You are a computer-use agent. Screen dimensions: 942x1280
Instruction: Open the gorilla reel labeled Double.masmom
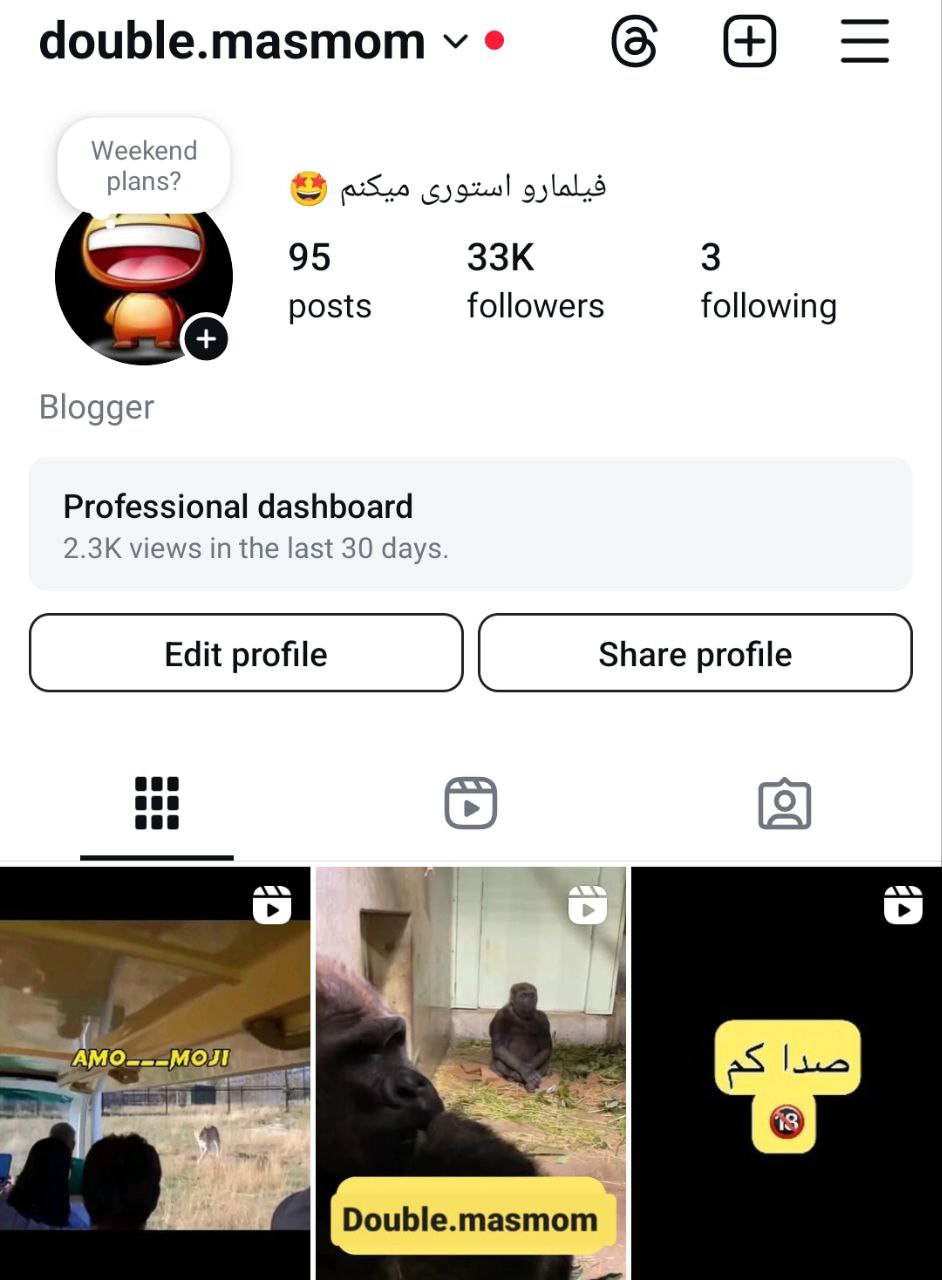point(470,1070)
